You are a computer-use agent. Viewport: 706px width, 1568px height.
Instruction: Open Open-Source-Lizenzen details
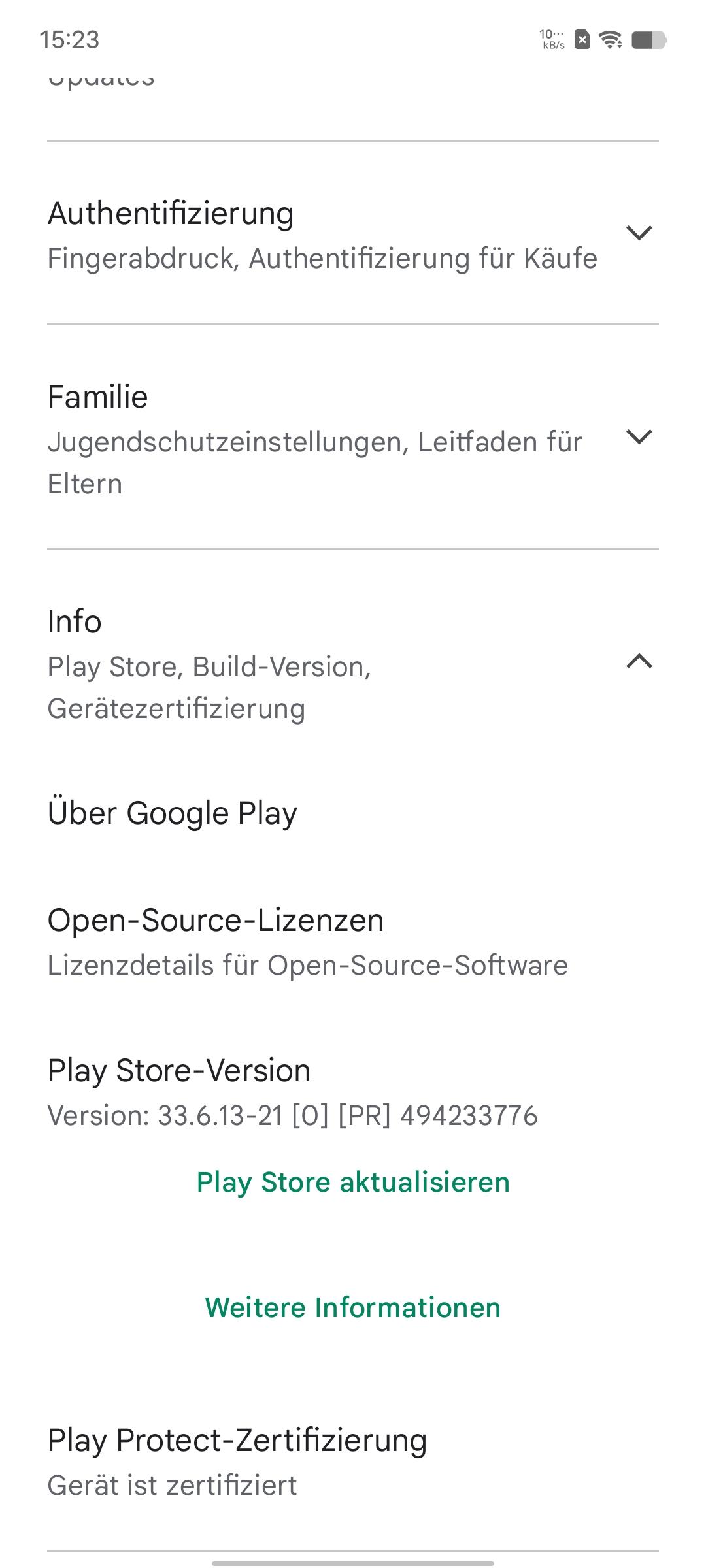point(353,941)
